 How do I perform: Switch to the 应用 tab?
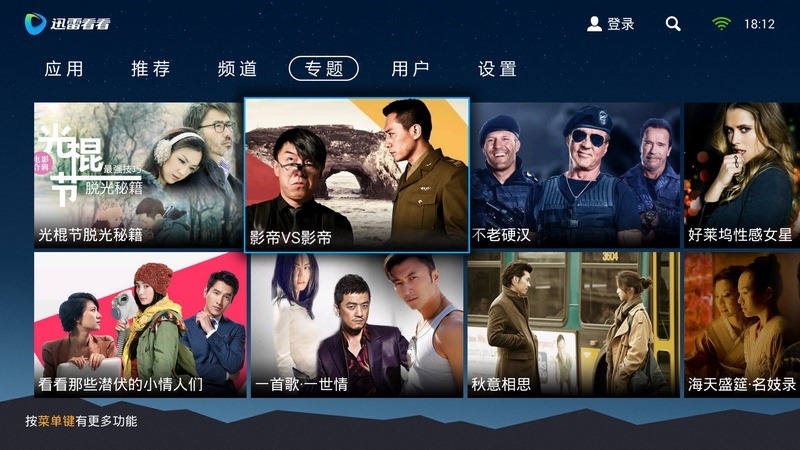click(65, 69)
